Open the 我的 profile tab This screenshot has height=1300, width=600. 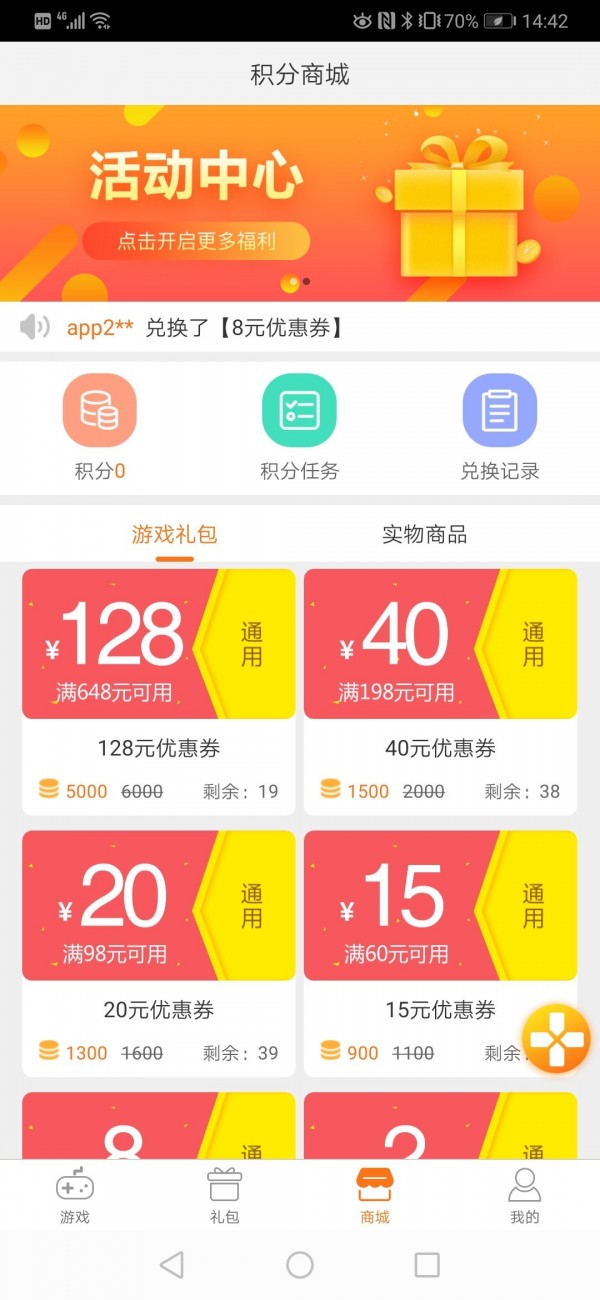524,1196
